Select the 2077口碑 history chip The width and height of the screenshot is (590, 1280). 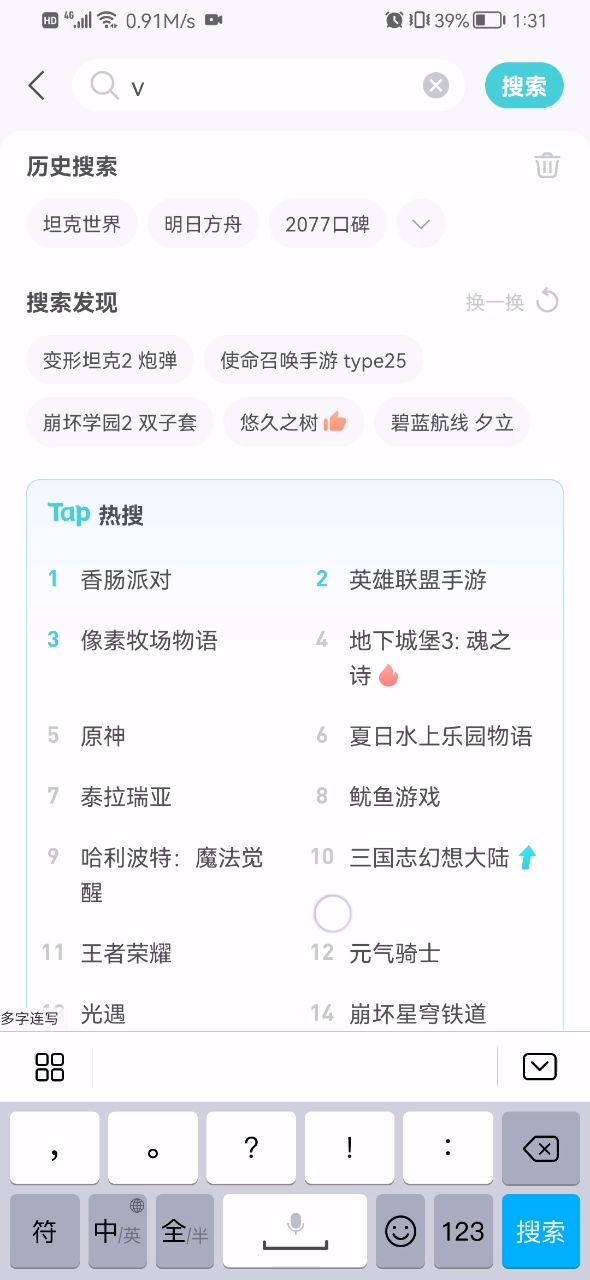[327, 223]
